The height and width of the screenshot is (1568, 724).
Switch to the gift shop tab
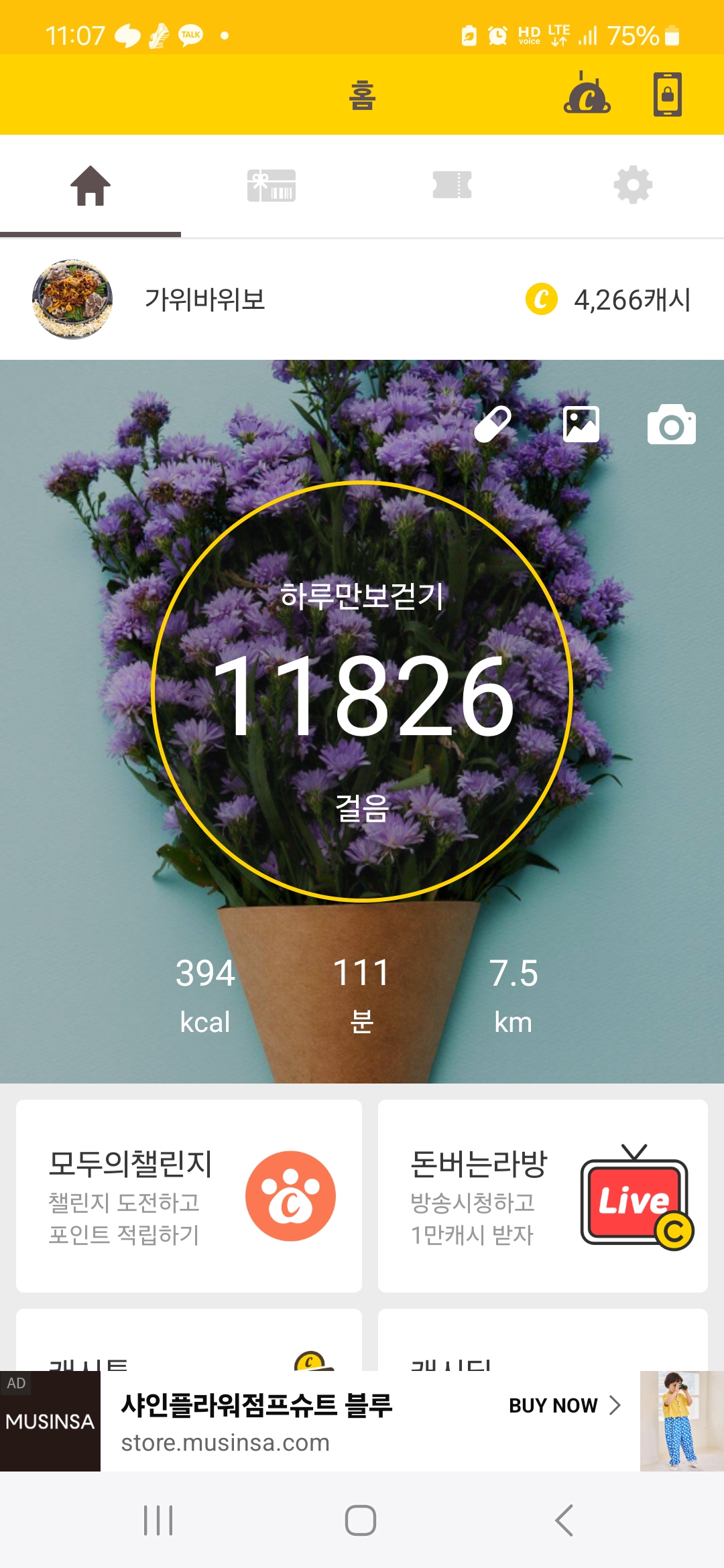pos(271,186)
